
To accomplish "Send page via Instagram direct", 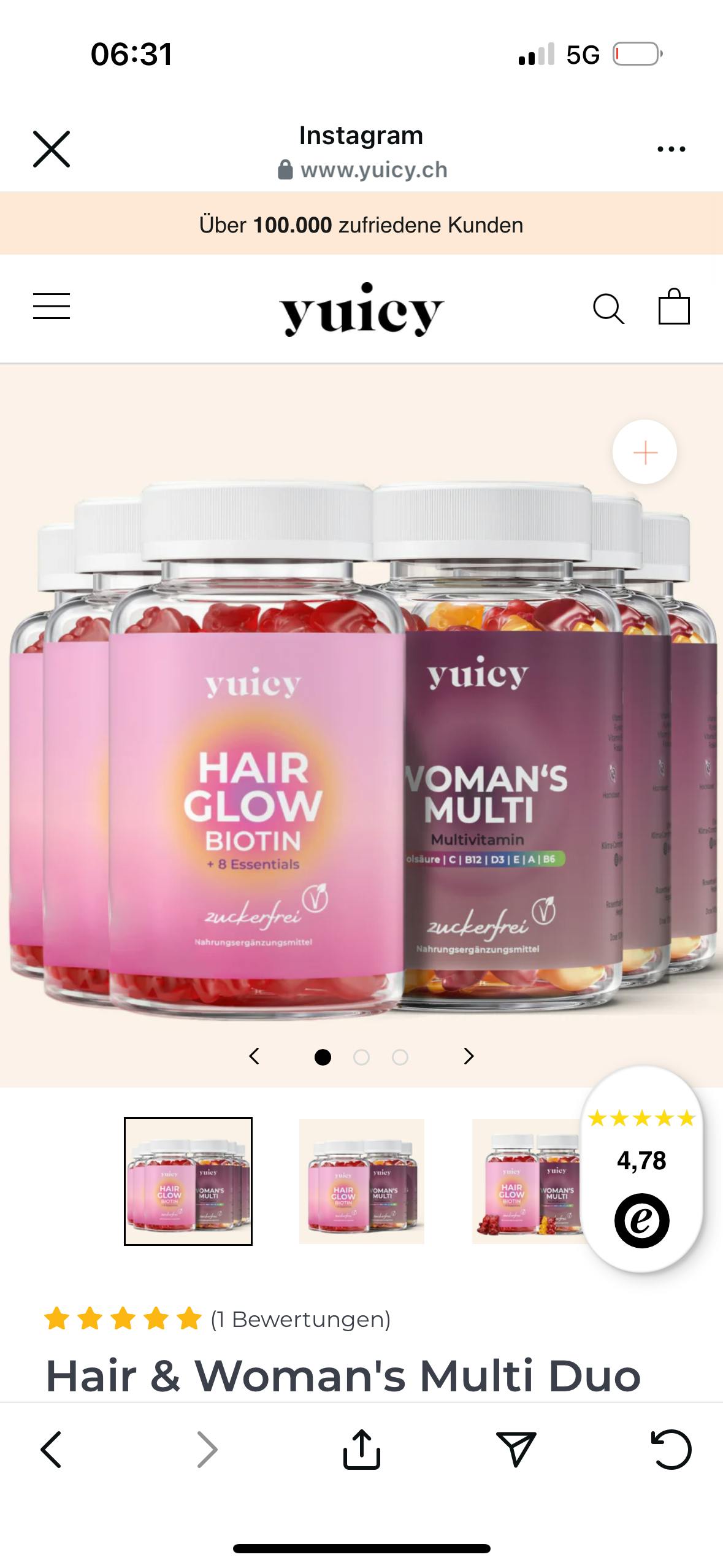I will point(516,1450).
